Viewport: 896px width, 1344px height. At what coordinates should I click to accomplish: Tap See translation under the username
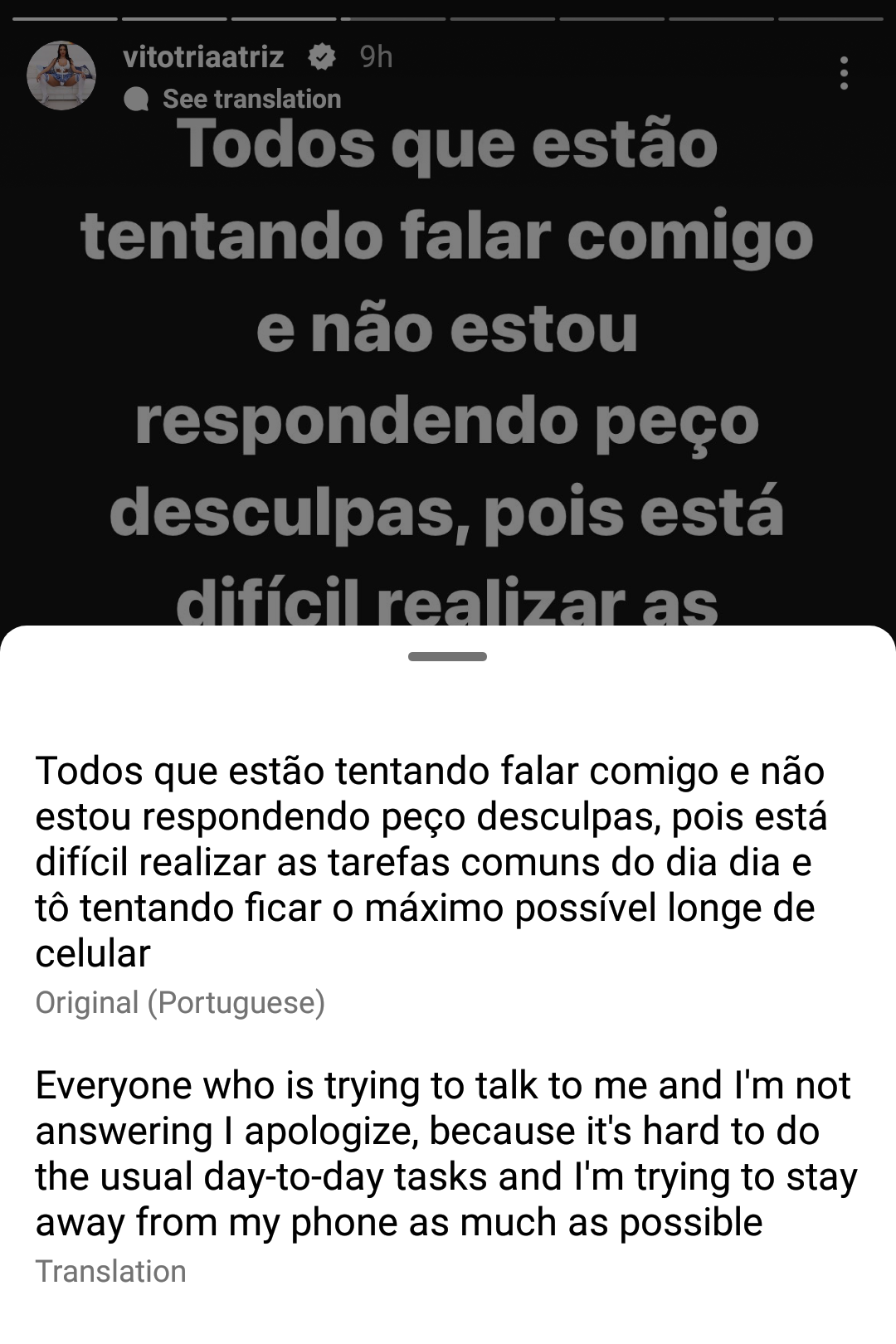(251, 99)
